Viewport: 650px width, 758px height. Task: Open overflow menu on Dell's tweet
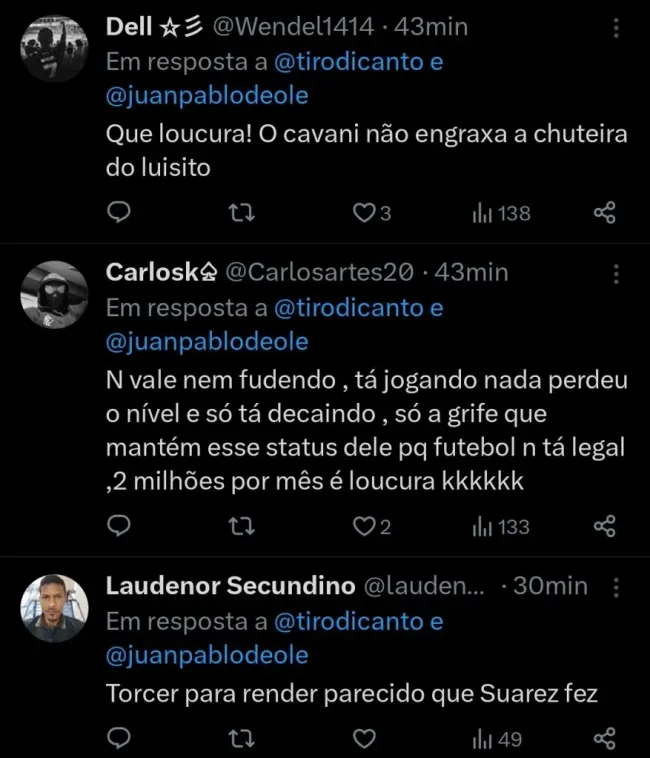point(615,27)
